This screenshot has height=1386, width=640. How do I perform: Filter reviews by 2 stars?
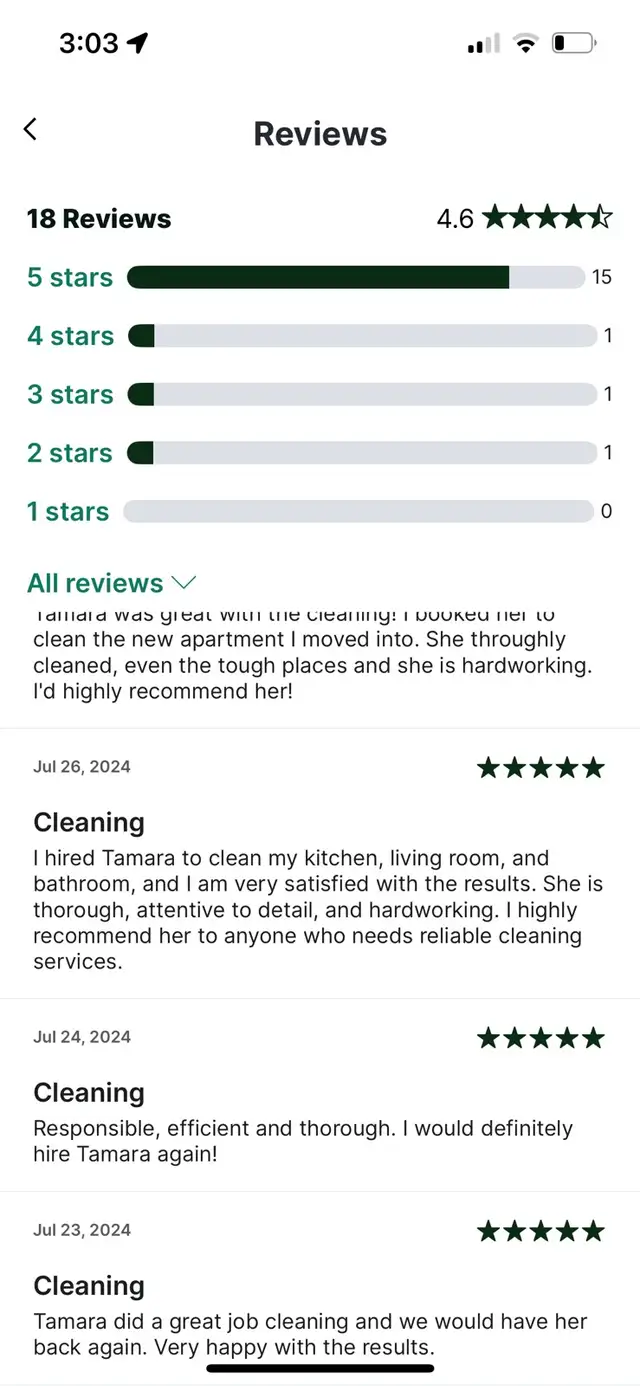click(x=319, y=453)
